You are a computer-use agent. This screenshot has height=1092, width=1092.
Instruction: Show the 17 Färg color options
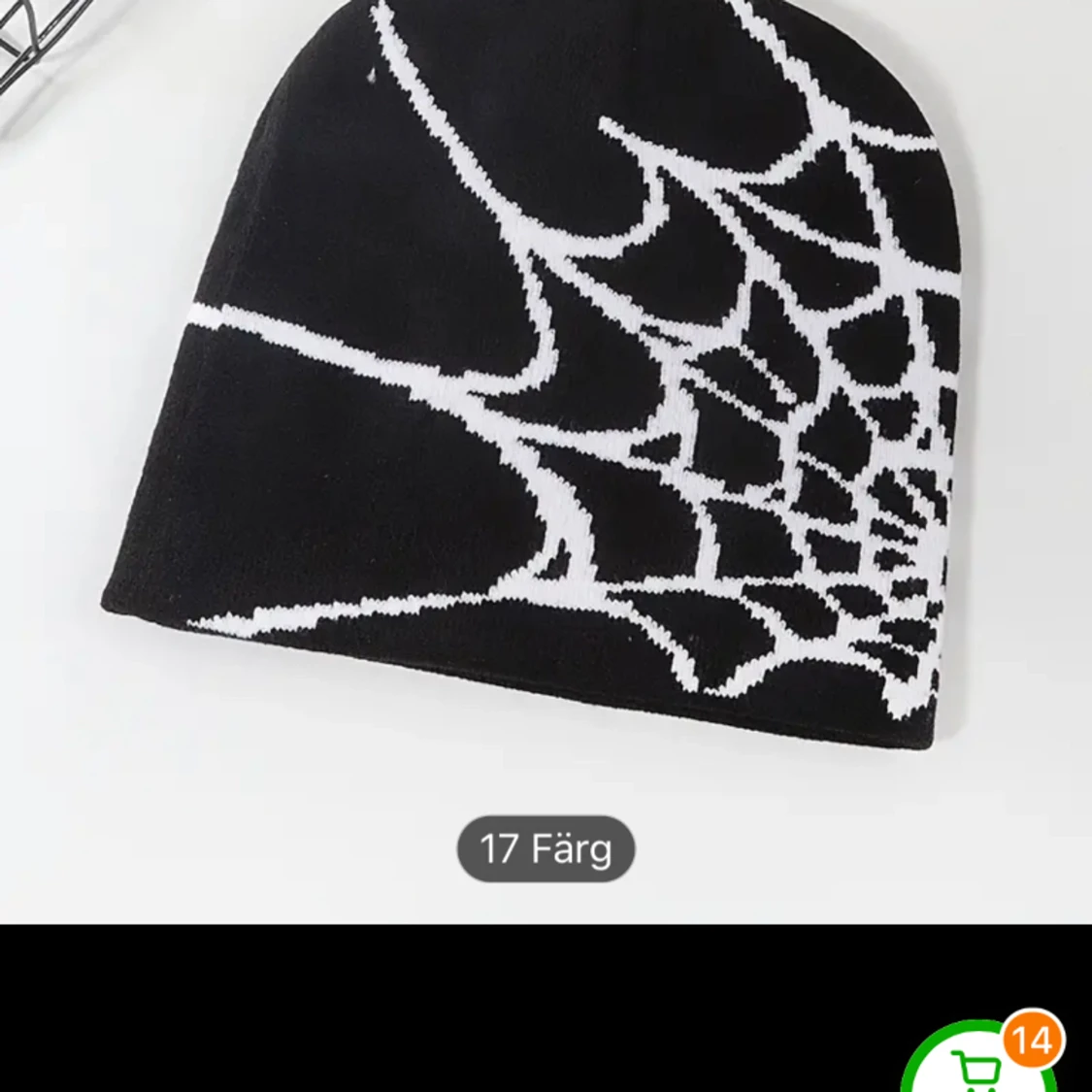546,848
